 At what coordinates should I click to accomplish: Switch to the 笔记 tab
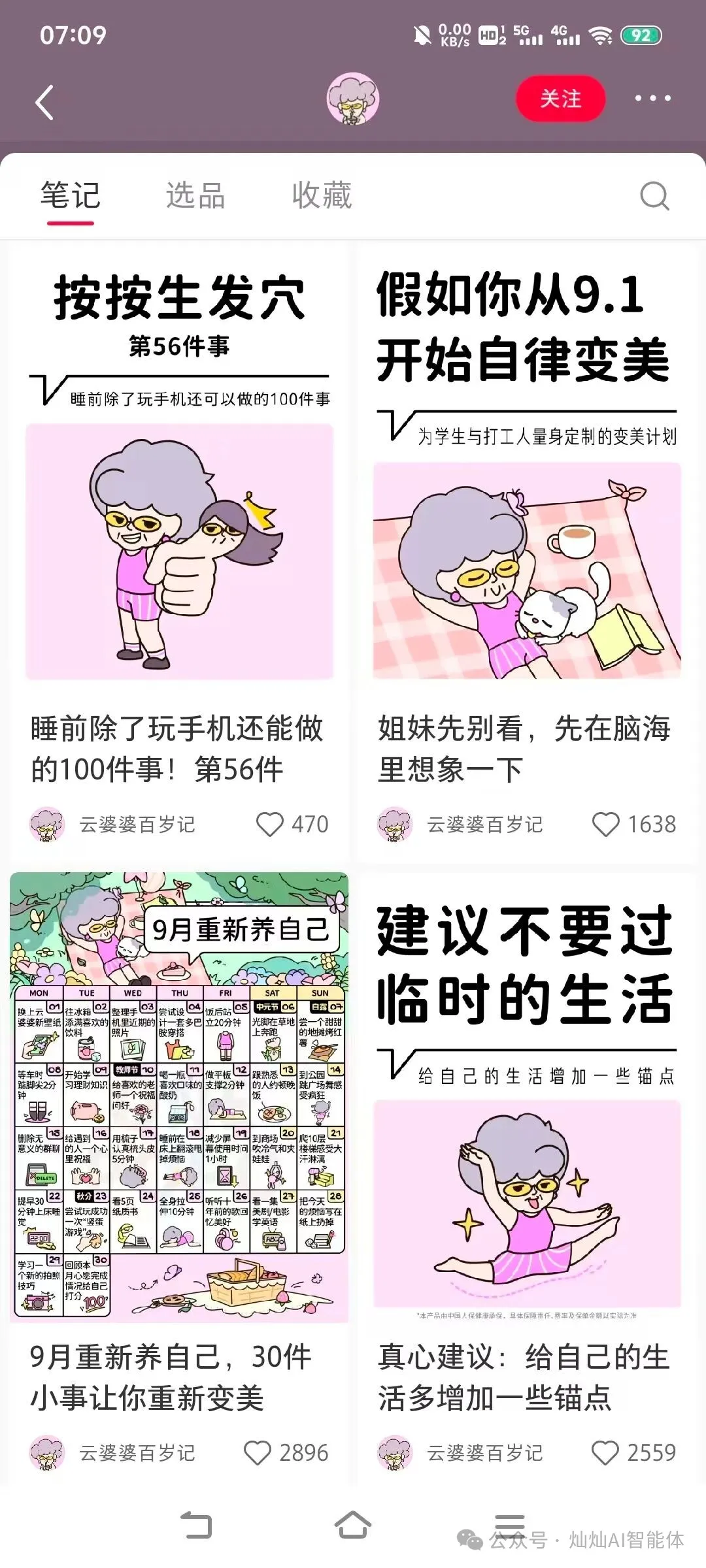pyautogui.click(x=70, y=195)
